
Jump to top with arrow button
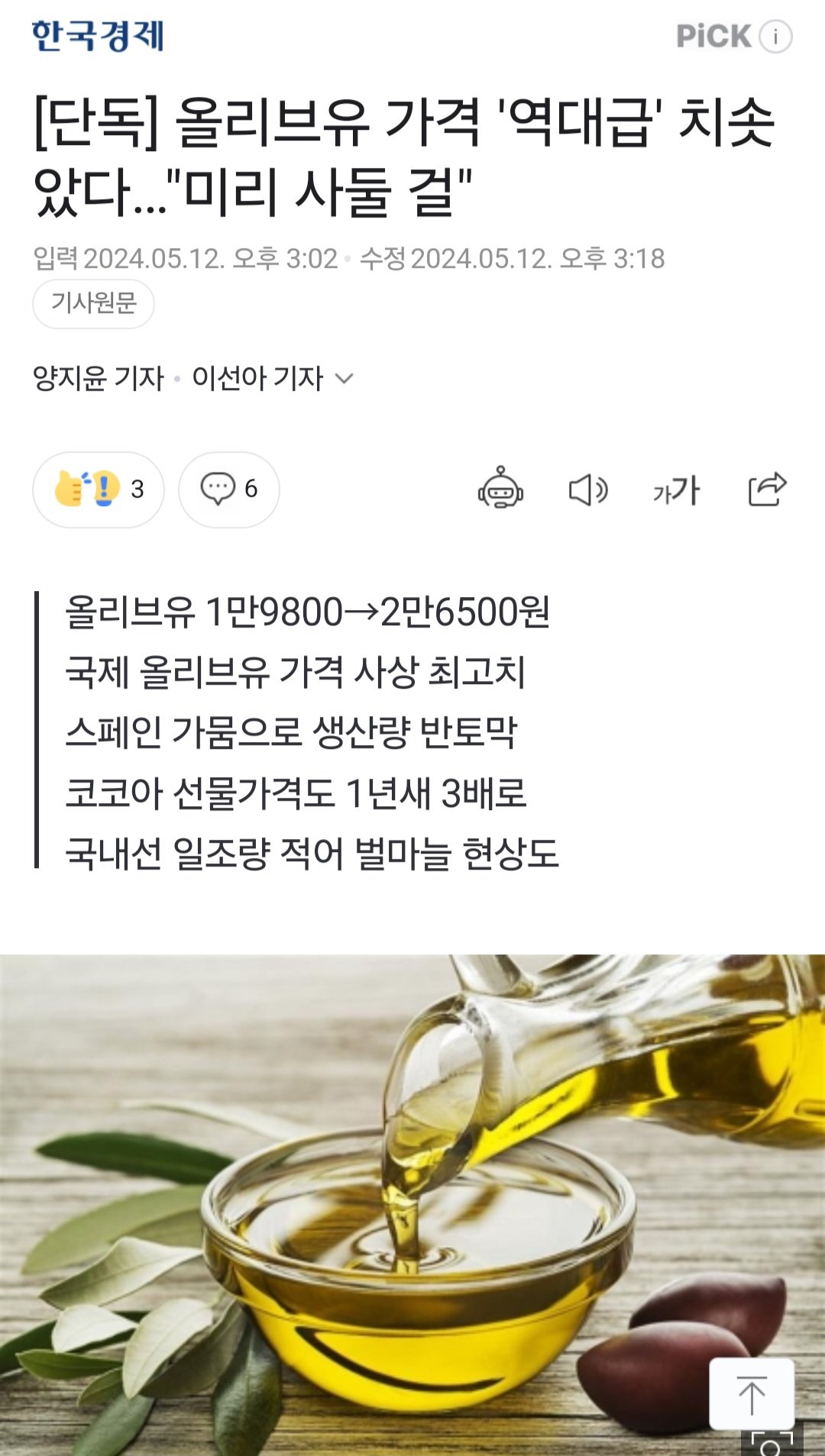click(x=752, y=1393)
